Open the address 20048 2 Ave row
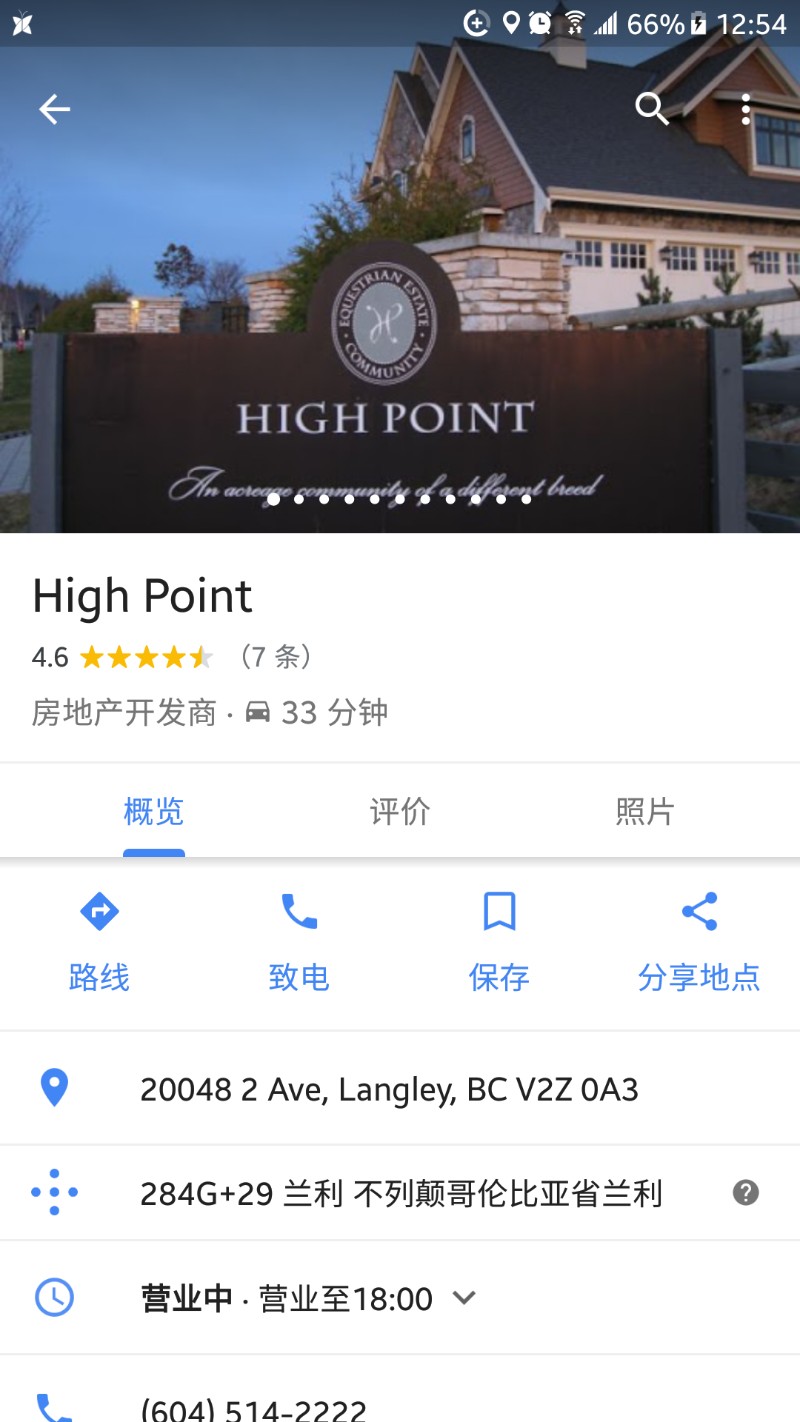Viewport: 800px width, 1422px height. pos(400,1089)
